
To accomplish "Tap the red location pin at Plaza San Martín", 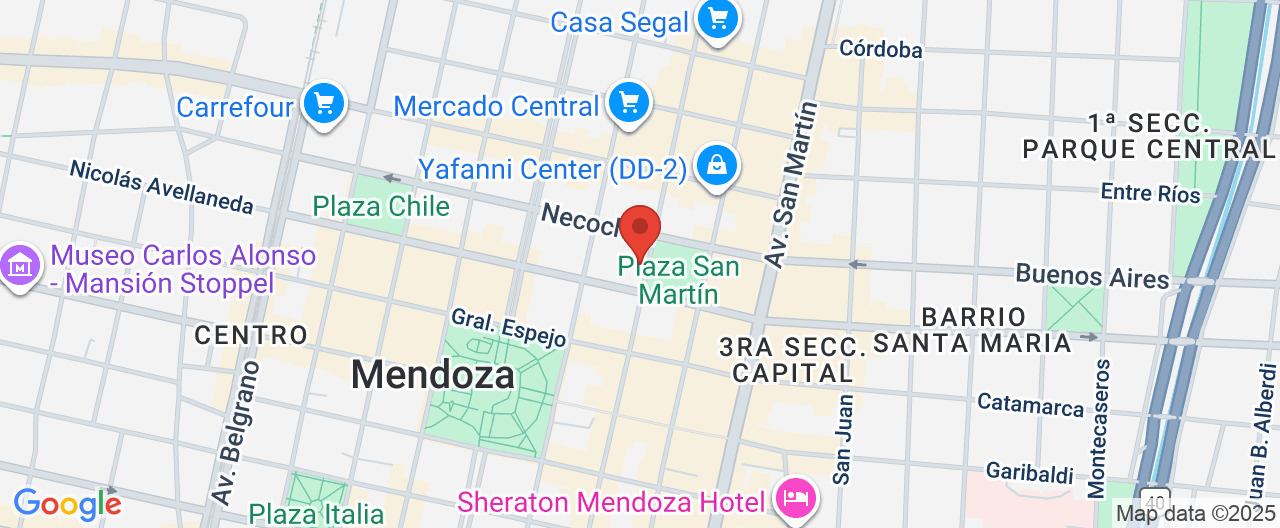I will pos(640,230).
